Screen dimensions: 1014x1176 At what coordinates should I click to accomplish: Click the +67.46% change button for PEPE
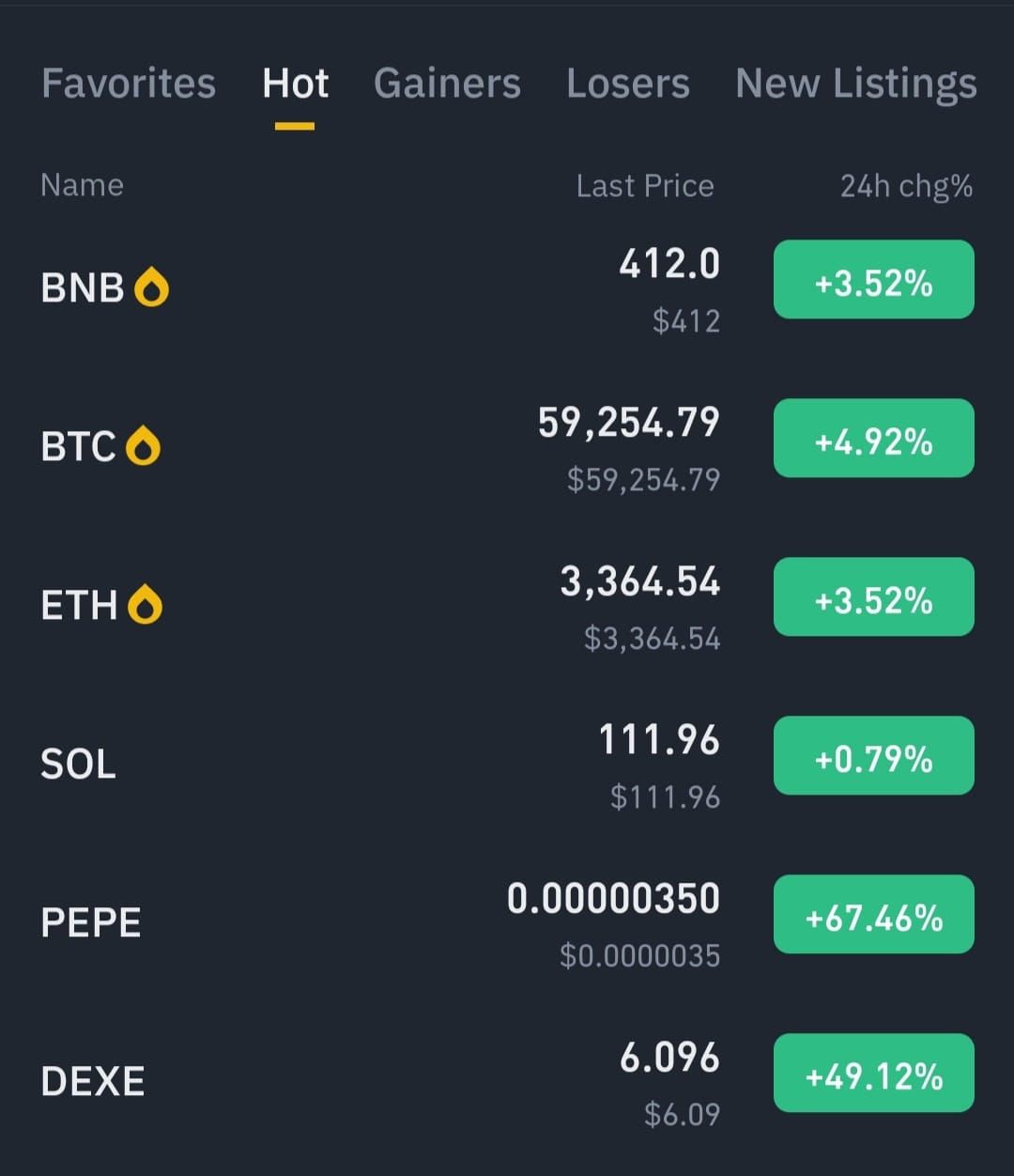click(873, 914)
